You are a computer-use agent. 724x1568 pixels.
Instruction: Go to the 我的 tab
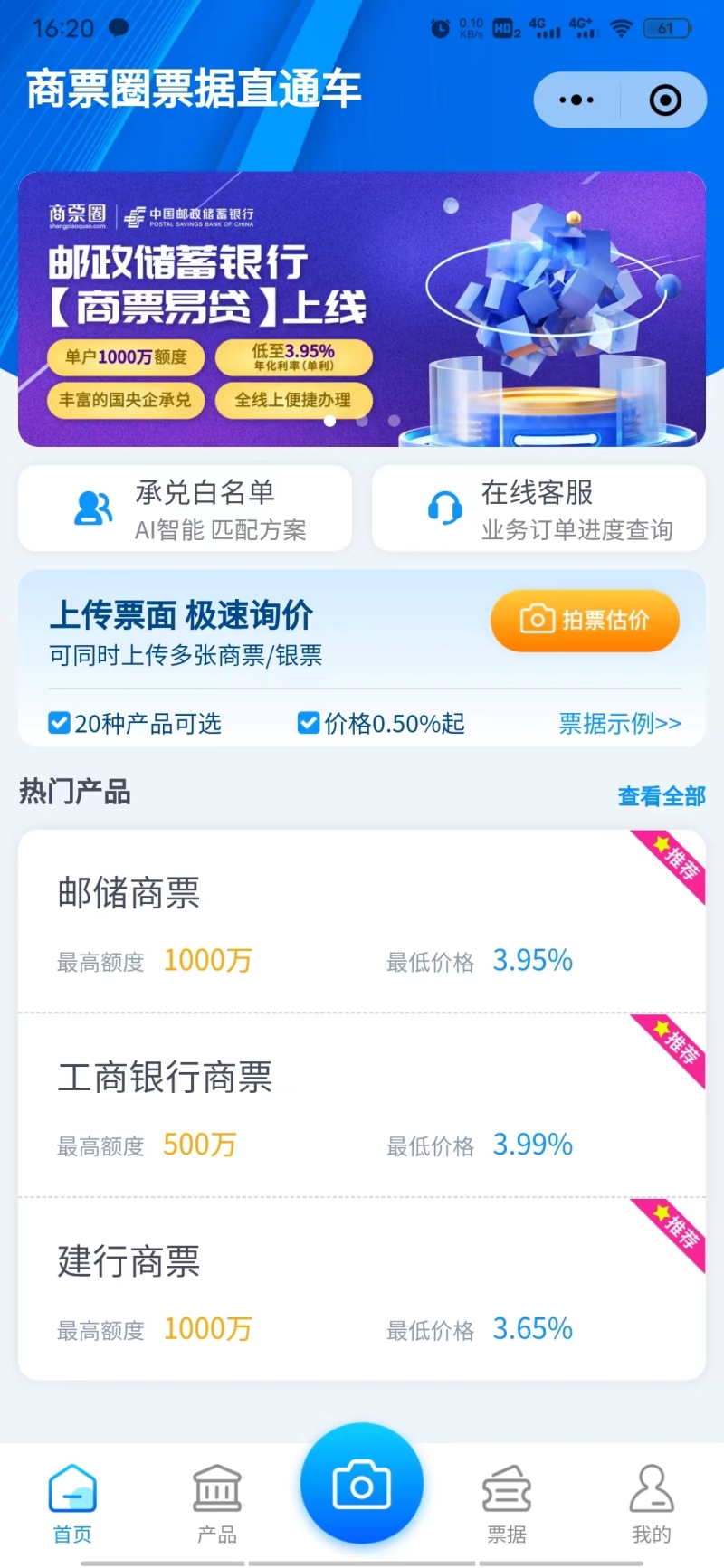pos(652,1504)
